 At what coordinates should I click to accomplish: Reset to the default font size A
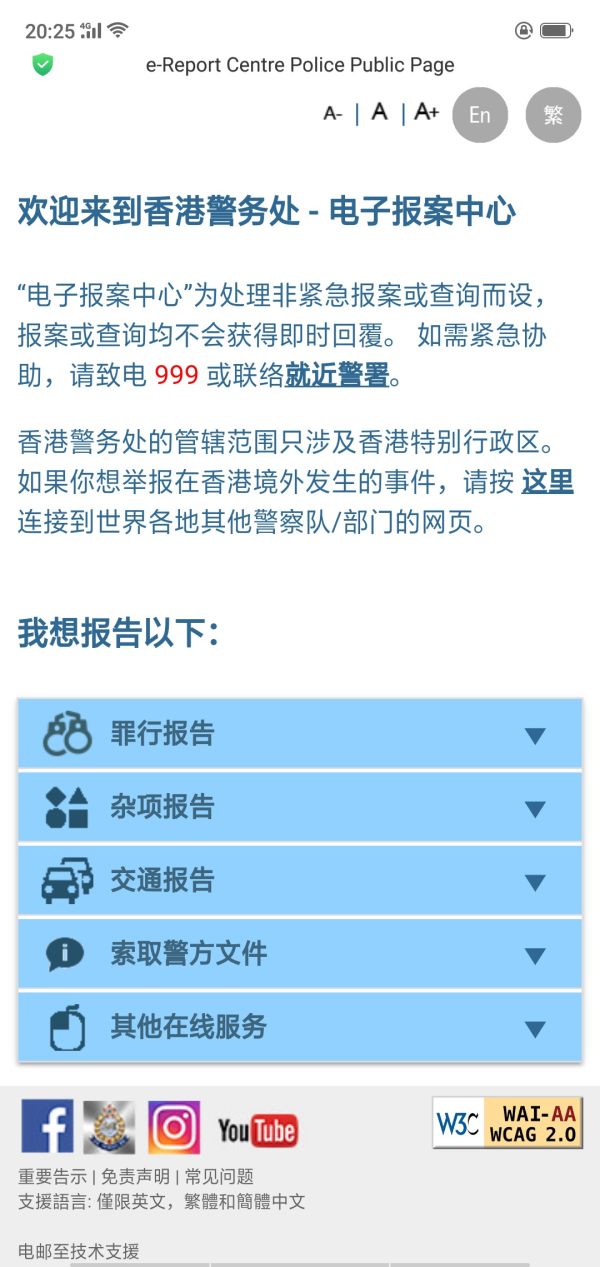point(379,112)
